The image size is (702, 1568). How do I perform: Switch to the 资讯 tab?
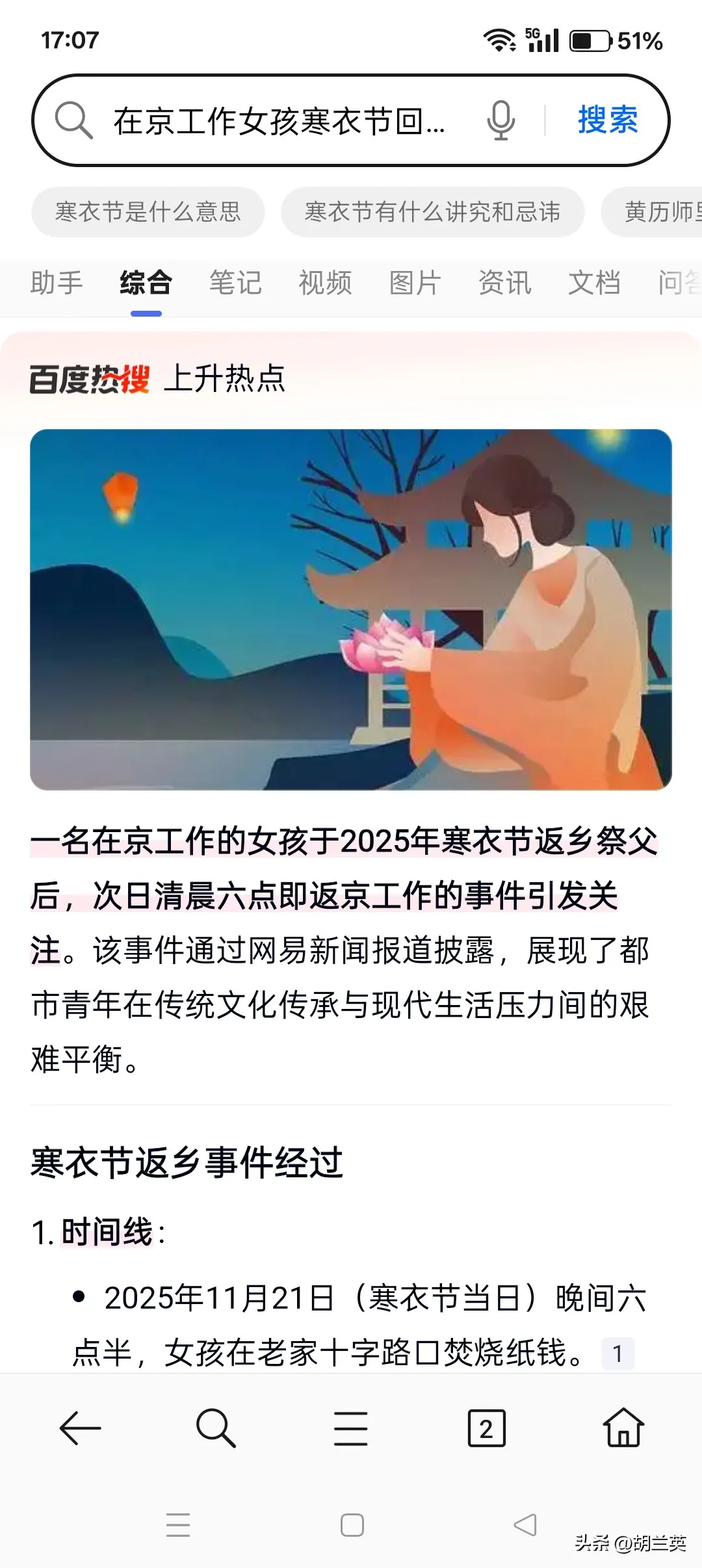(x=504, y=283)
